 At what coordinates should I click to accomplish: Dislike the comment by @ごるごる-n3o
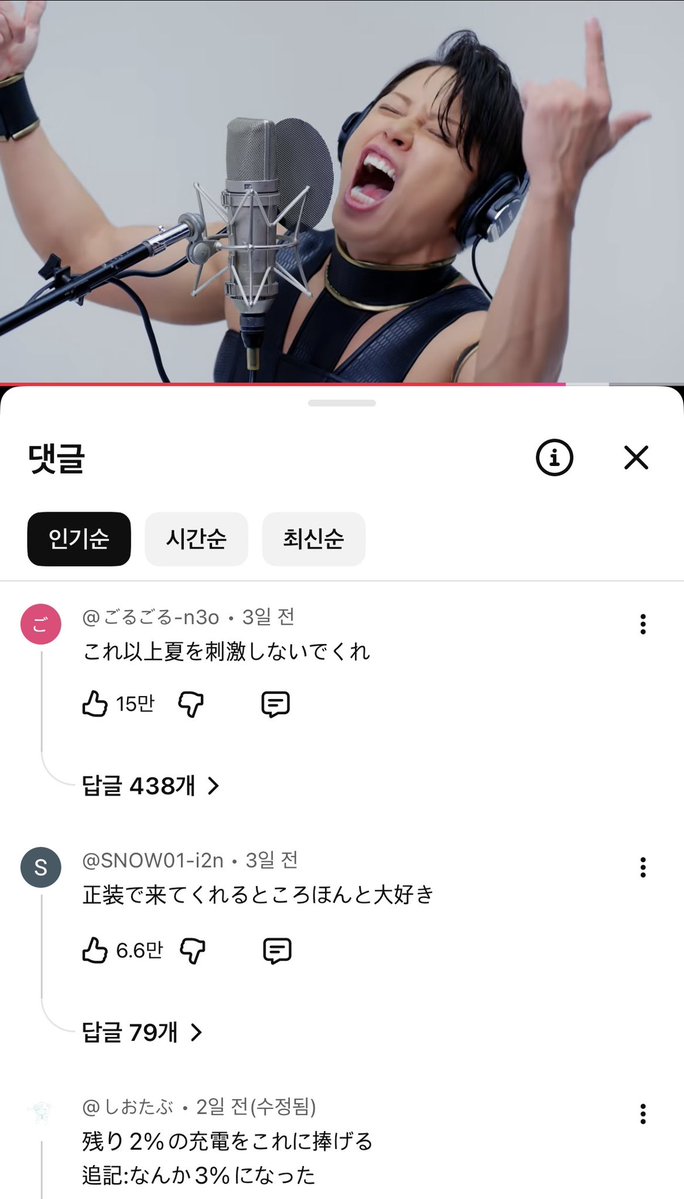point(191,704)
